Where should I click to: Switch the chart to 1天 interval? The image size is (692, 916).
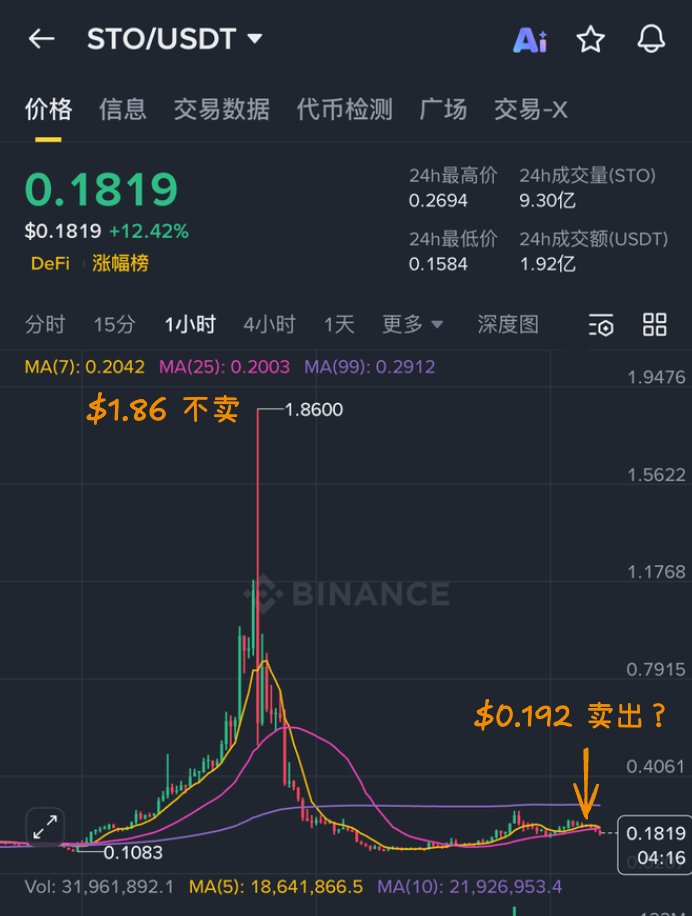tap(339, 324)
